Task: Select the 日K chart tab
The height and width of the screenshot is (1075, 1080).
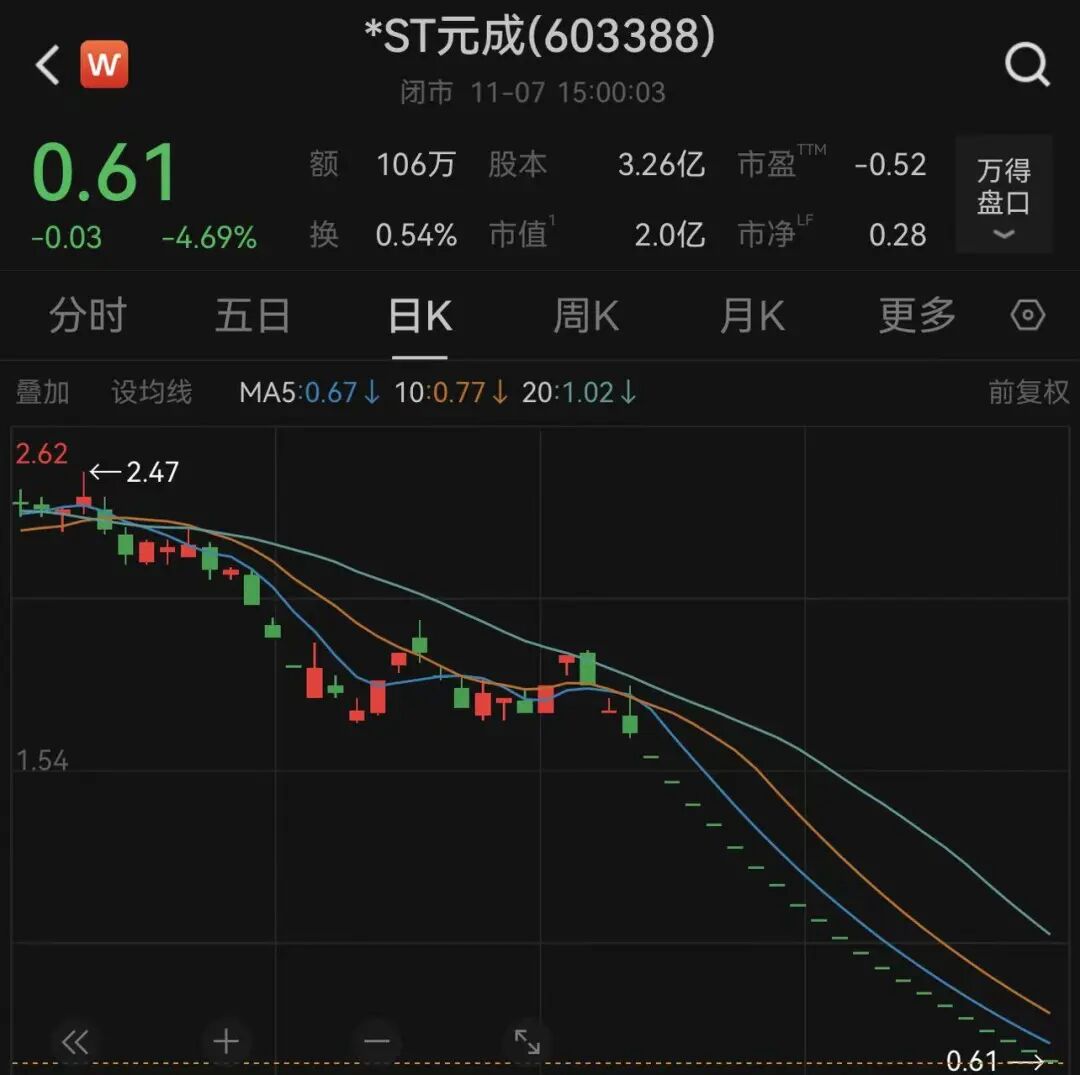Action: pos(420,316)
